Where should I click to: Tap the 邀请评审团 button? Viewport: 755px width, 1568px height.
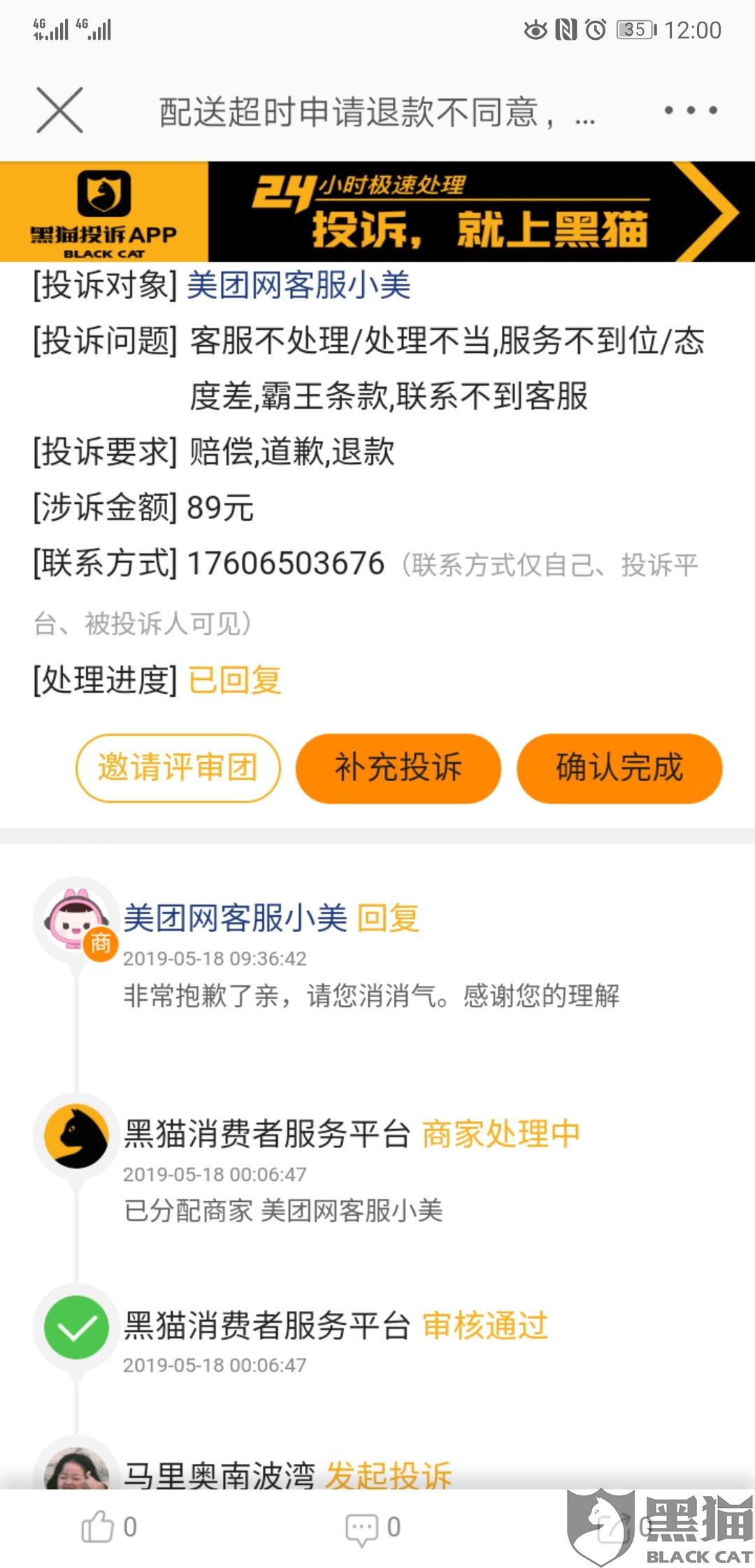(178, 767)
